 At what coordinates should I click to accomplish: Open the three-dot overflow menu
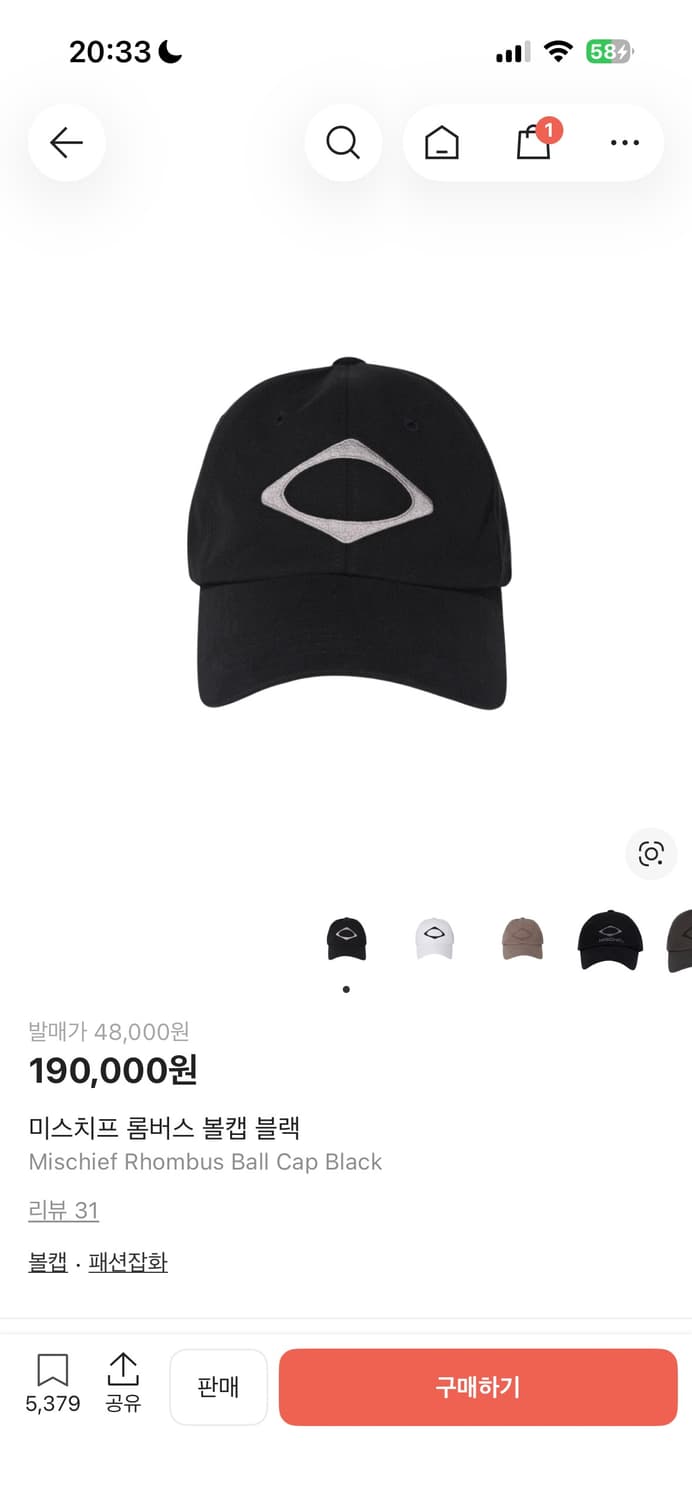pyautogui.click(x=624, y=143)
